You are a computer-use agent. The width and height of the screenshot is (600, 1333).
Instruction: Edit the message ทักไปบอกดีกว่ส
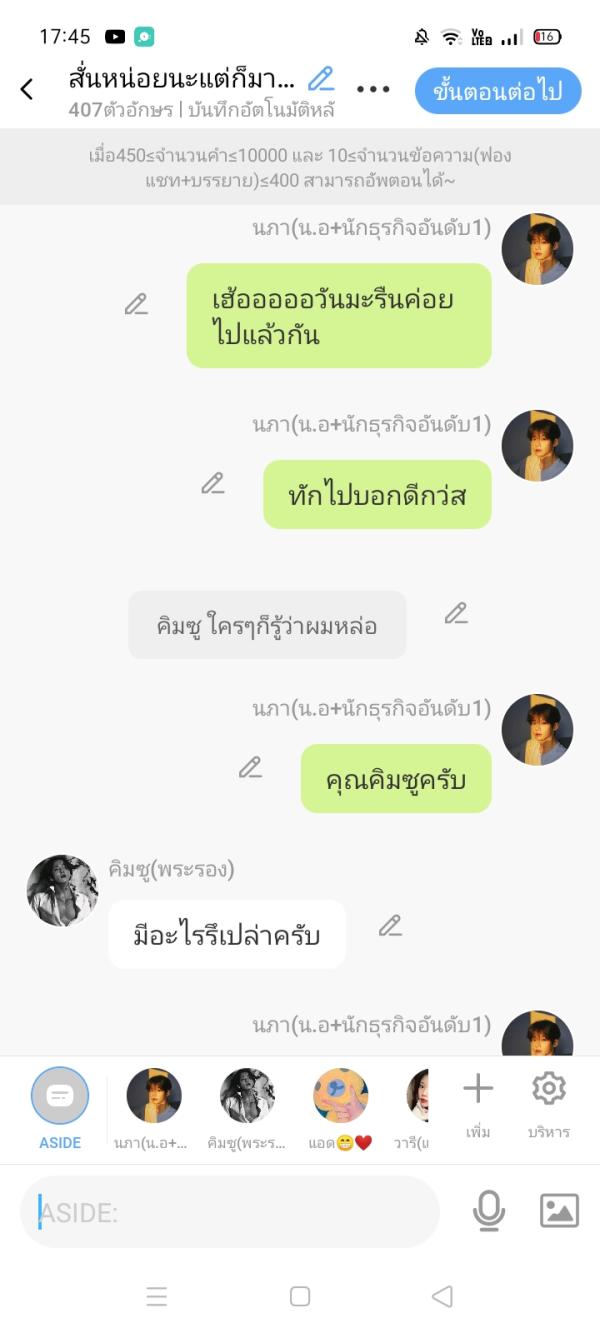(213, 484)
